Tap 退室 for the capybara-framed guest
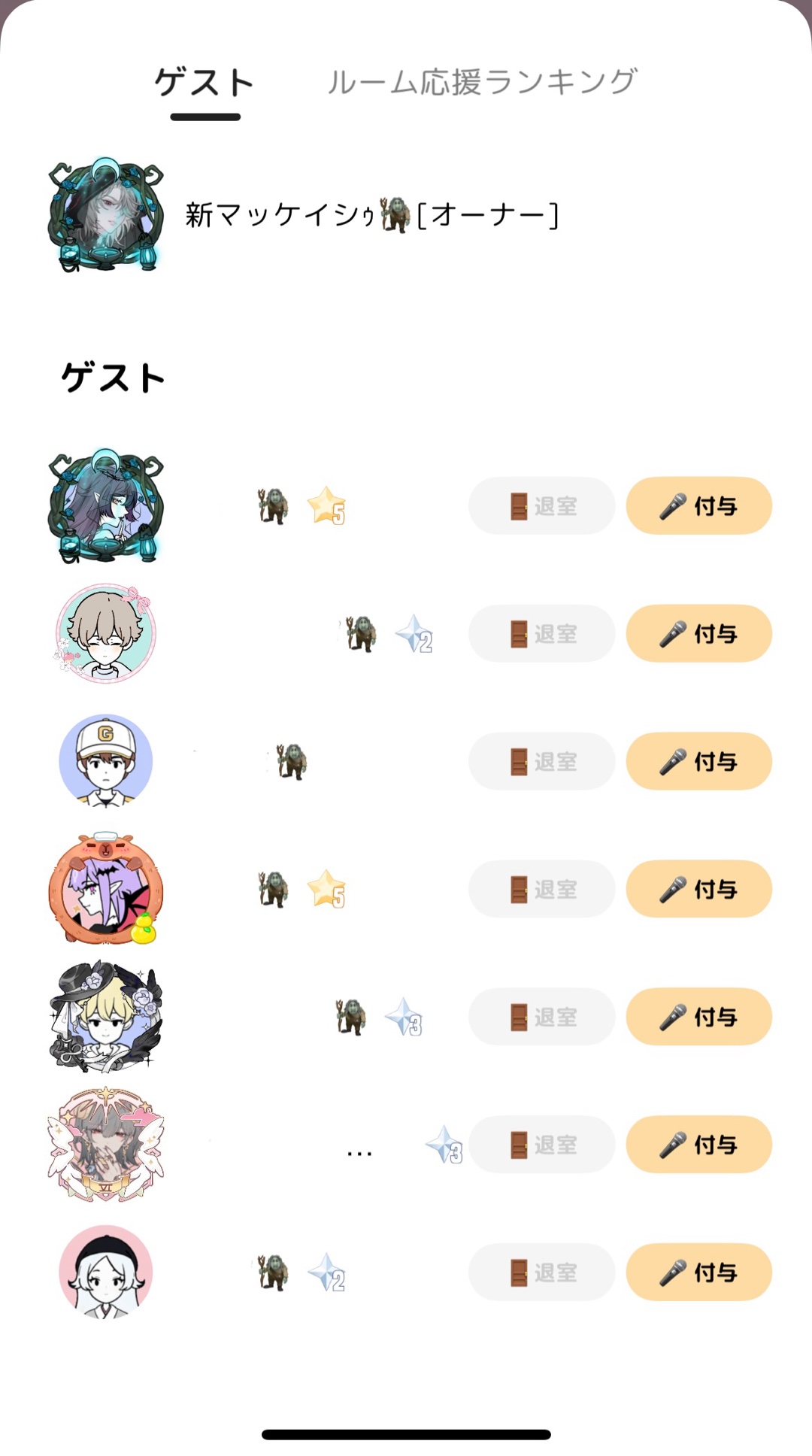 pos(541,890)
